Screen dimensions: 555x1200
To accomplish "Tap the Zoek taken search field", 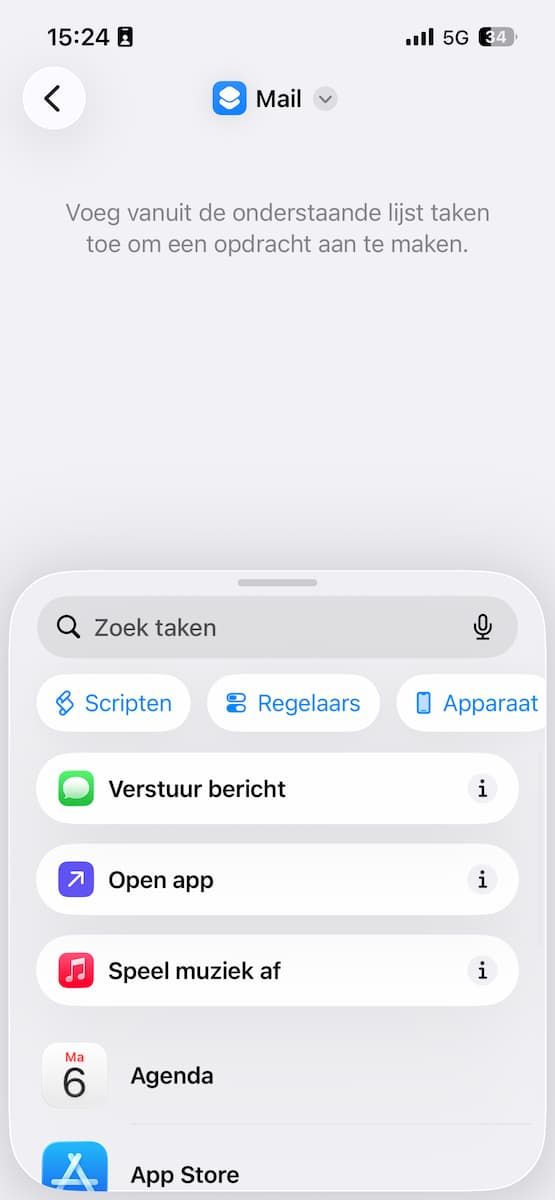I will (277, 627).
